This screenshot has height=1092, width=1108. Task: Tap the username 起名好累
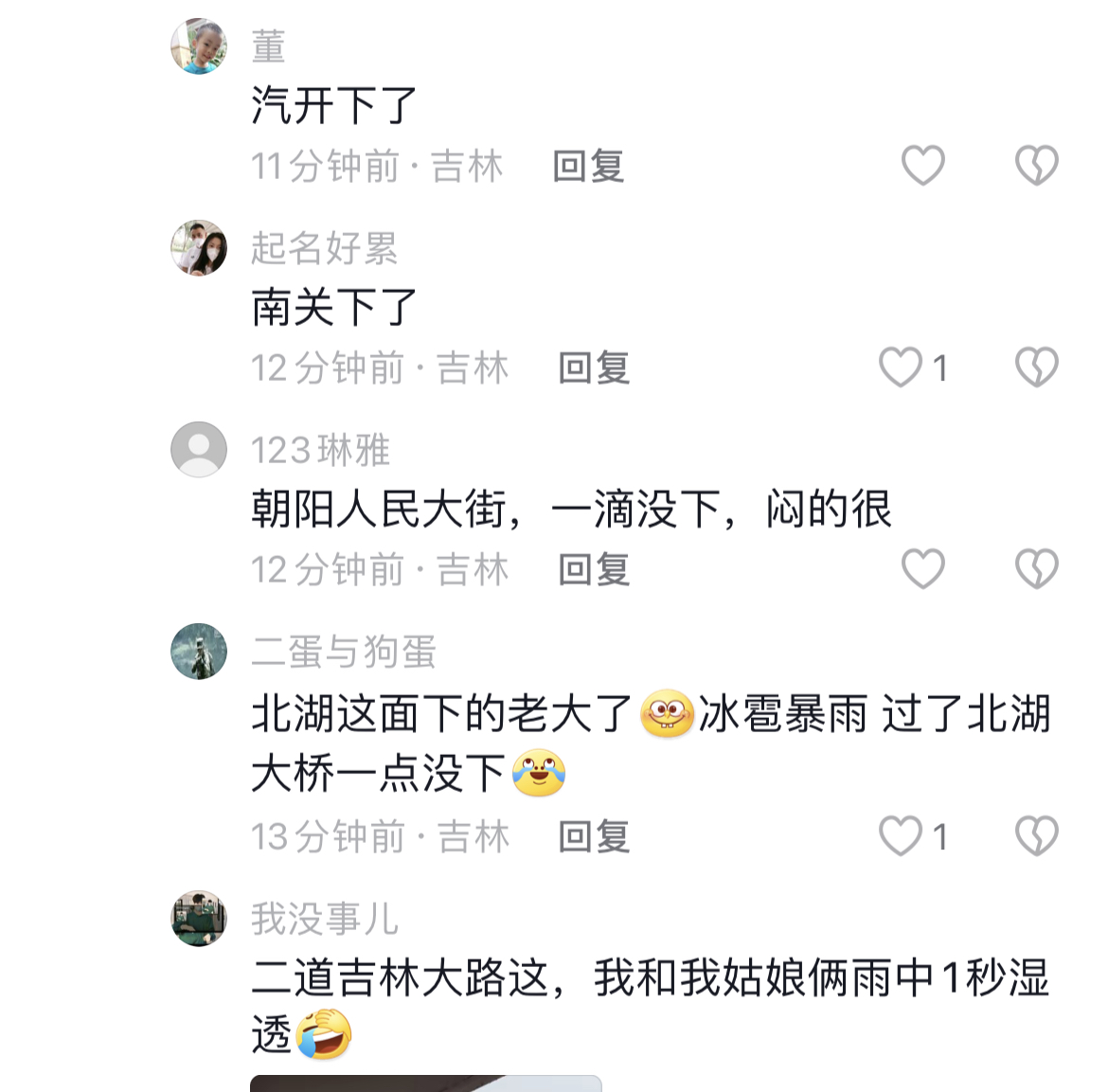pos(324,248)
